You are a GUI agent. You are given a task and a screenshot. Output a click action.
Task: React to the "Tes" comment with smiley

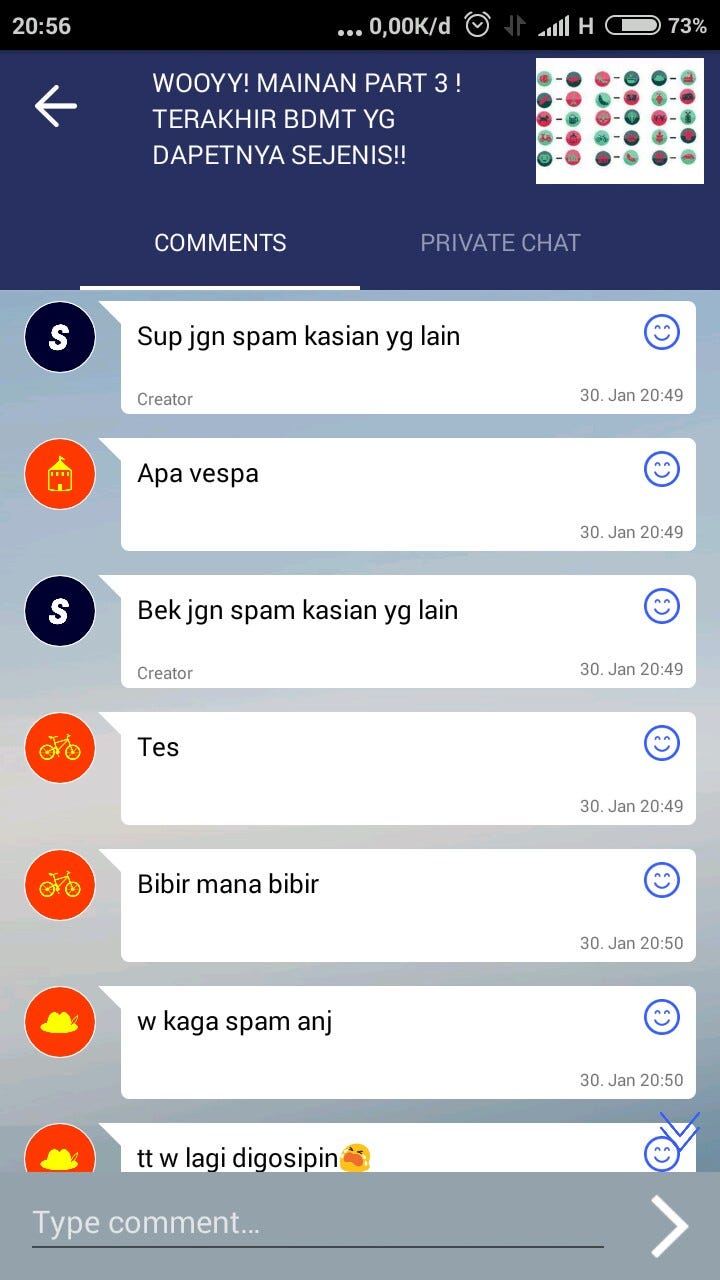[661, 743]
